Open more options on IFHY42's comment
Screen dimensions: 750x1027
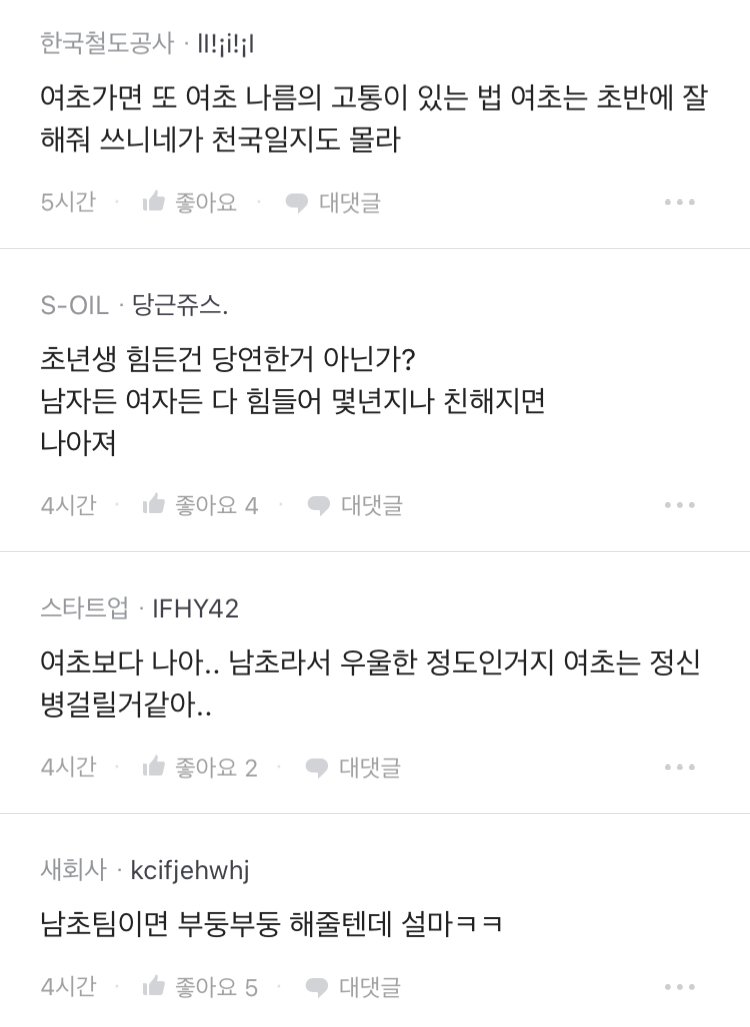point(680,768)
